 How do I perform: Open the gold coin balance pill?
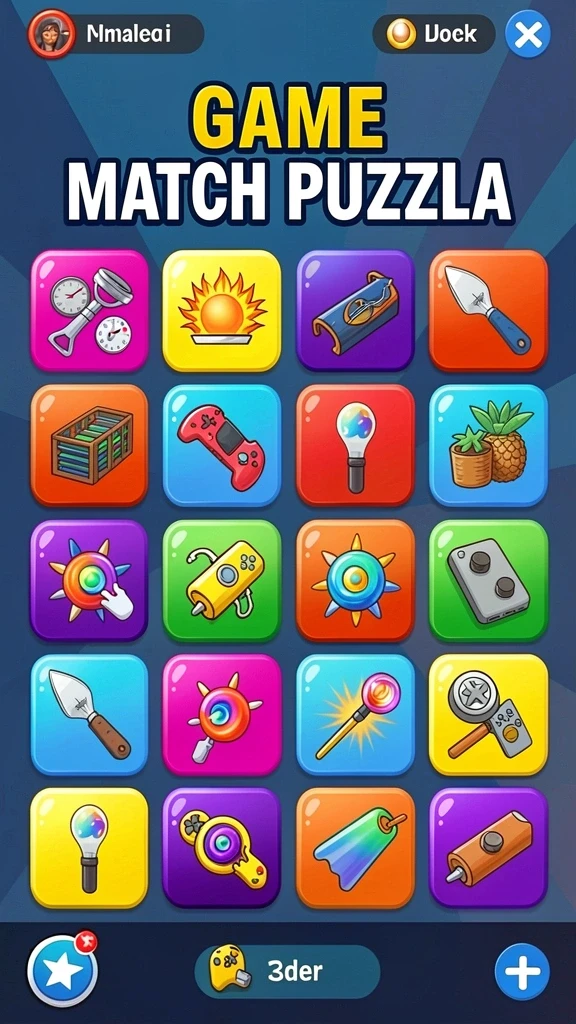click(434, 34)
